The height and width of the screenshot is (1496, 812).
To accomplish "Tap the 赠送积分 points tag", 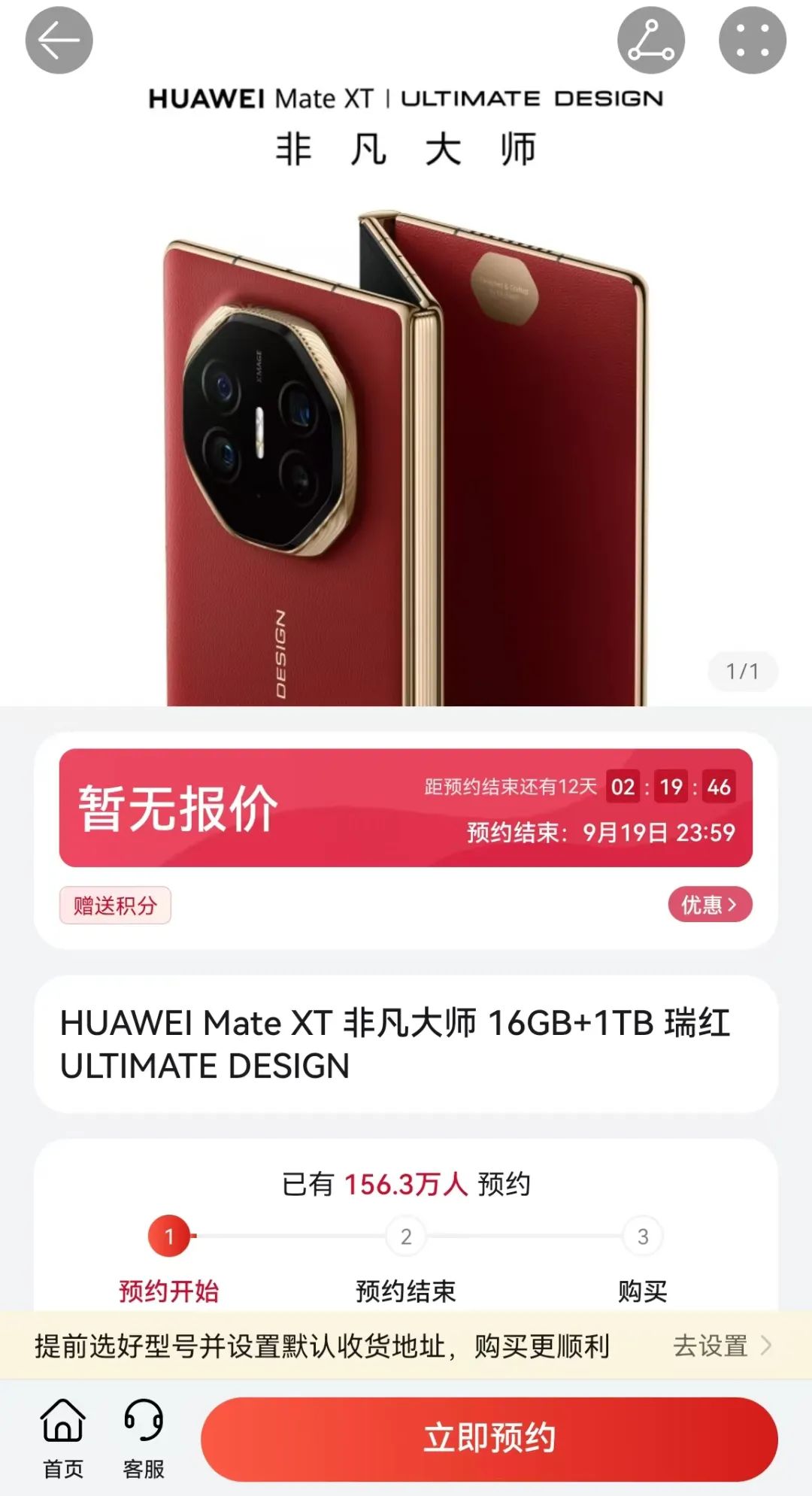I will [115, 905].
